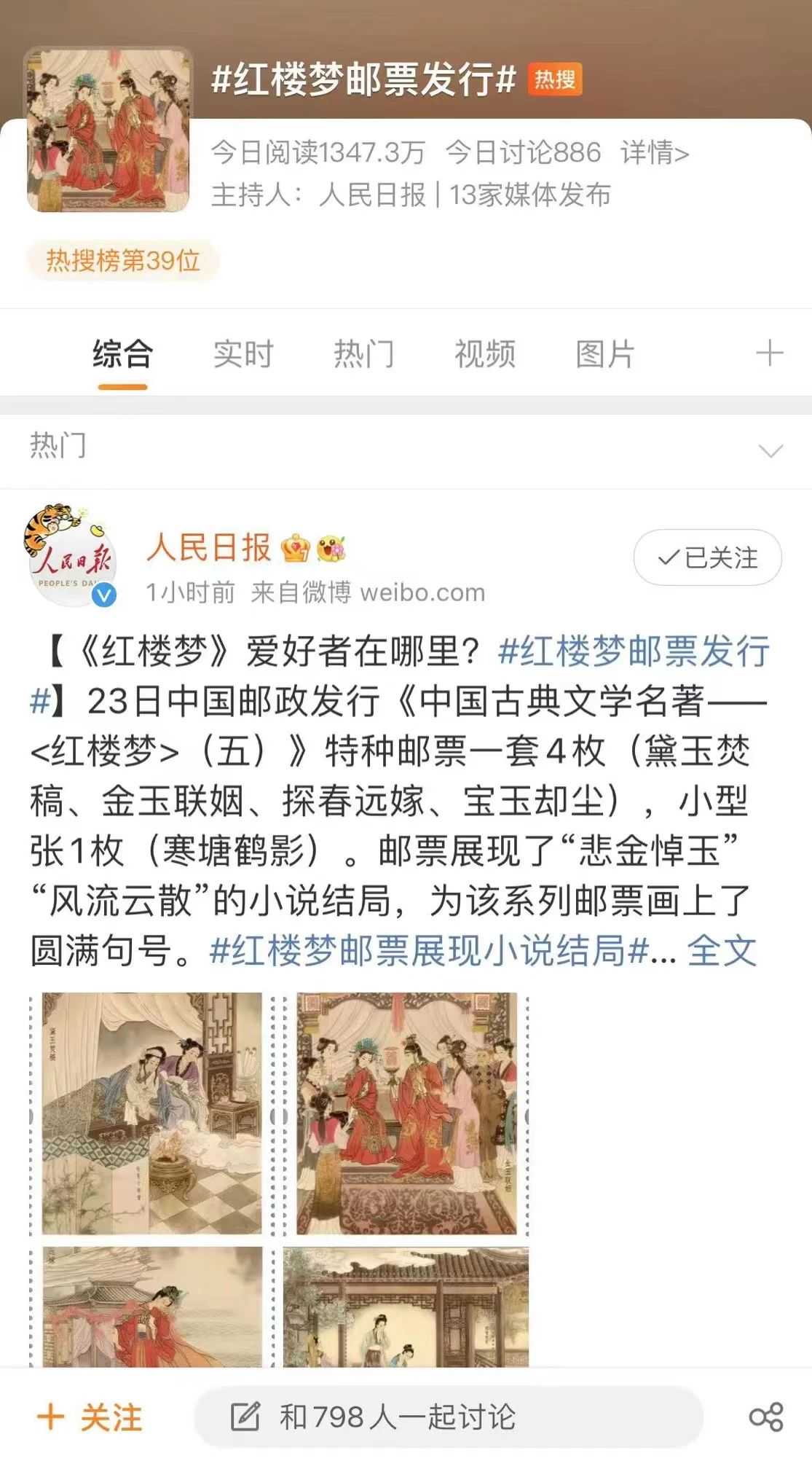Open the 详情 details link
The width and height of the screenshot is (812, 1461).
654,153
